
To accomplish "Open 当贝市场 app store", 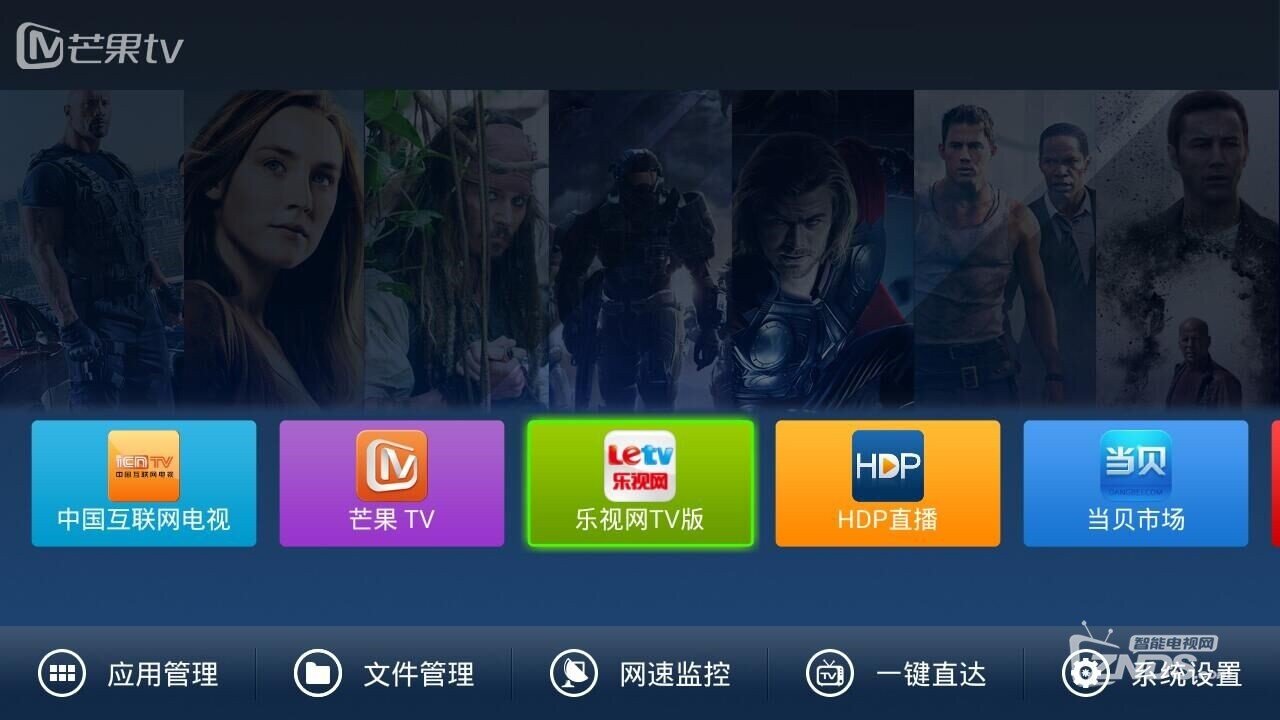I will pos(1136,483).
